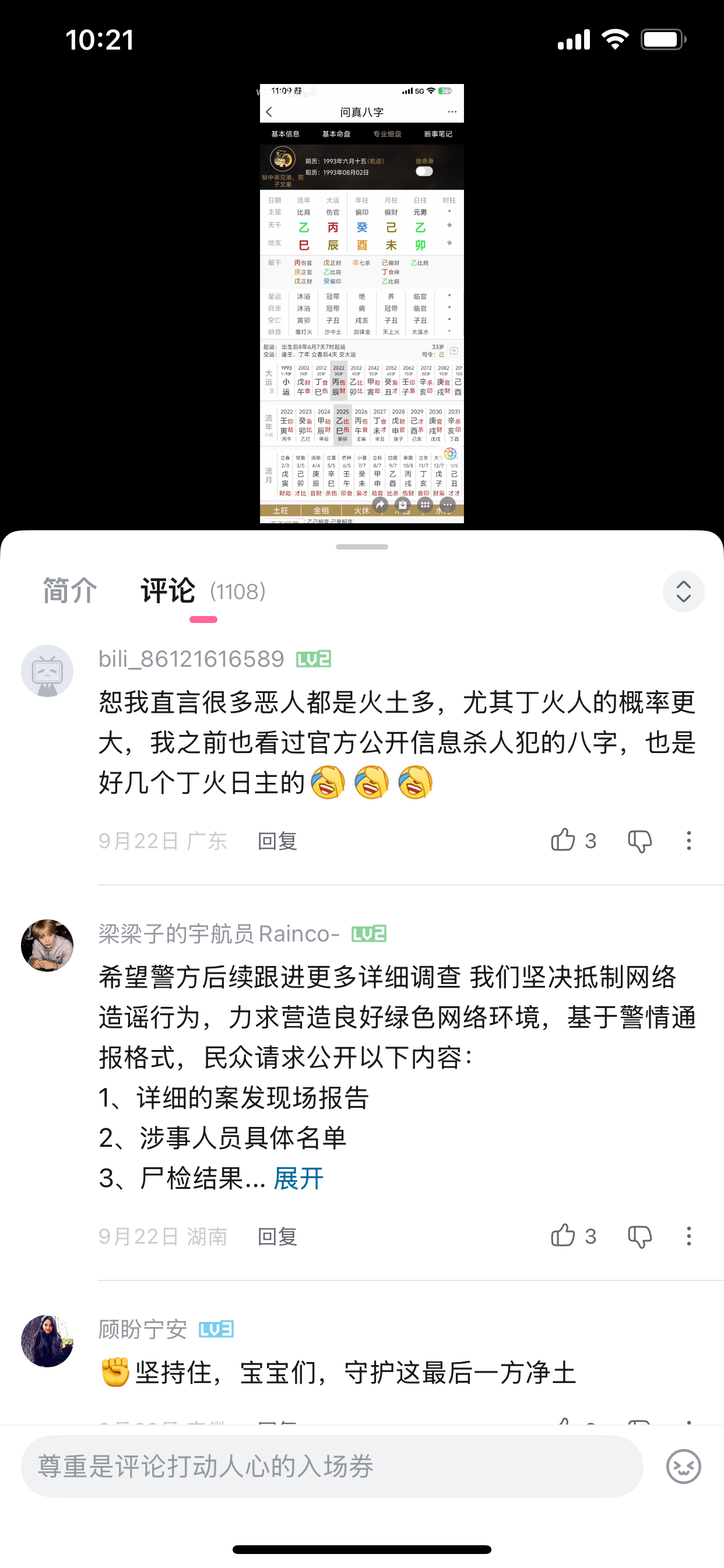Viewport: 724px width, 1568px height.
Task: View 梁梁子的宇航员Rainco-'s profile picture
Action: pos(47,946)
